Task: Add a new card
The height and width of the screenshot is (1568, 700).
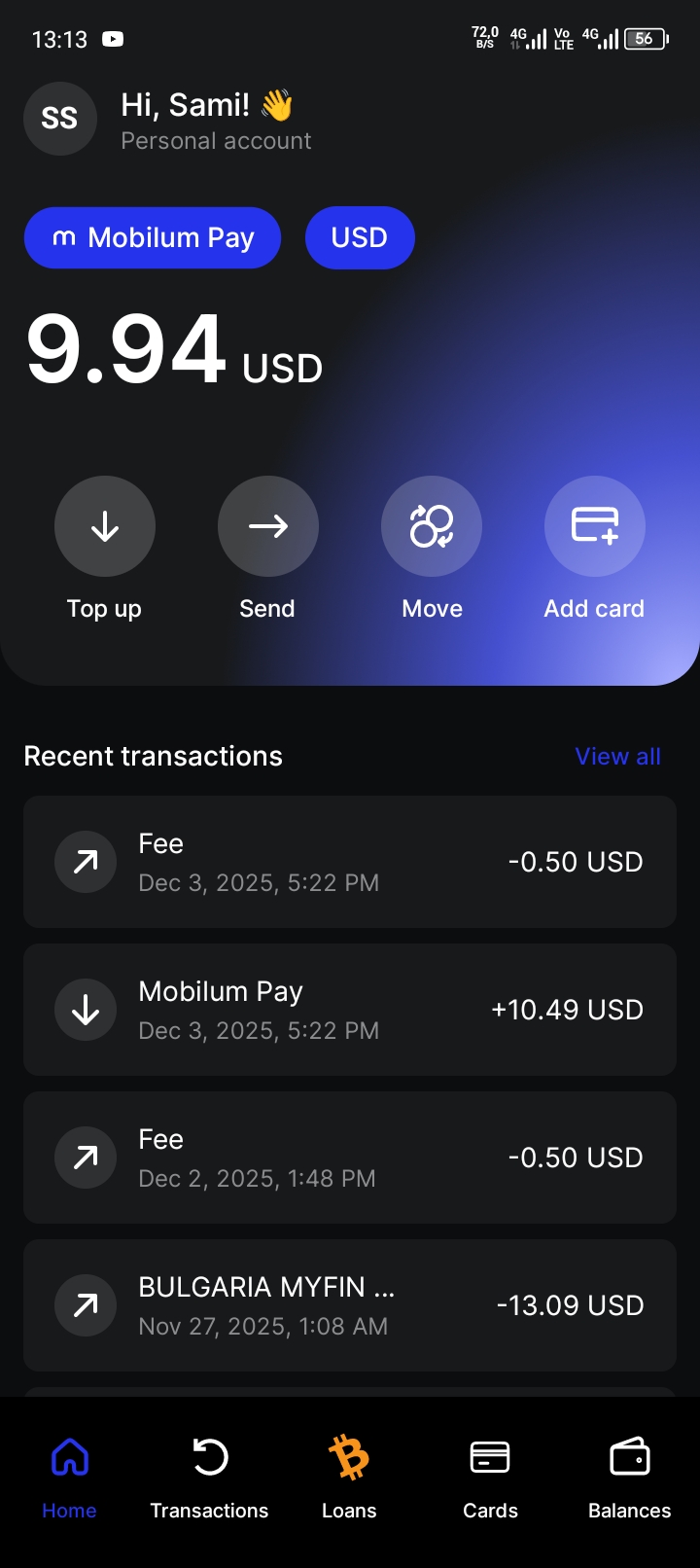Action: coord(595,526)
